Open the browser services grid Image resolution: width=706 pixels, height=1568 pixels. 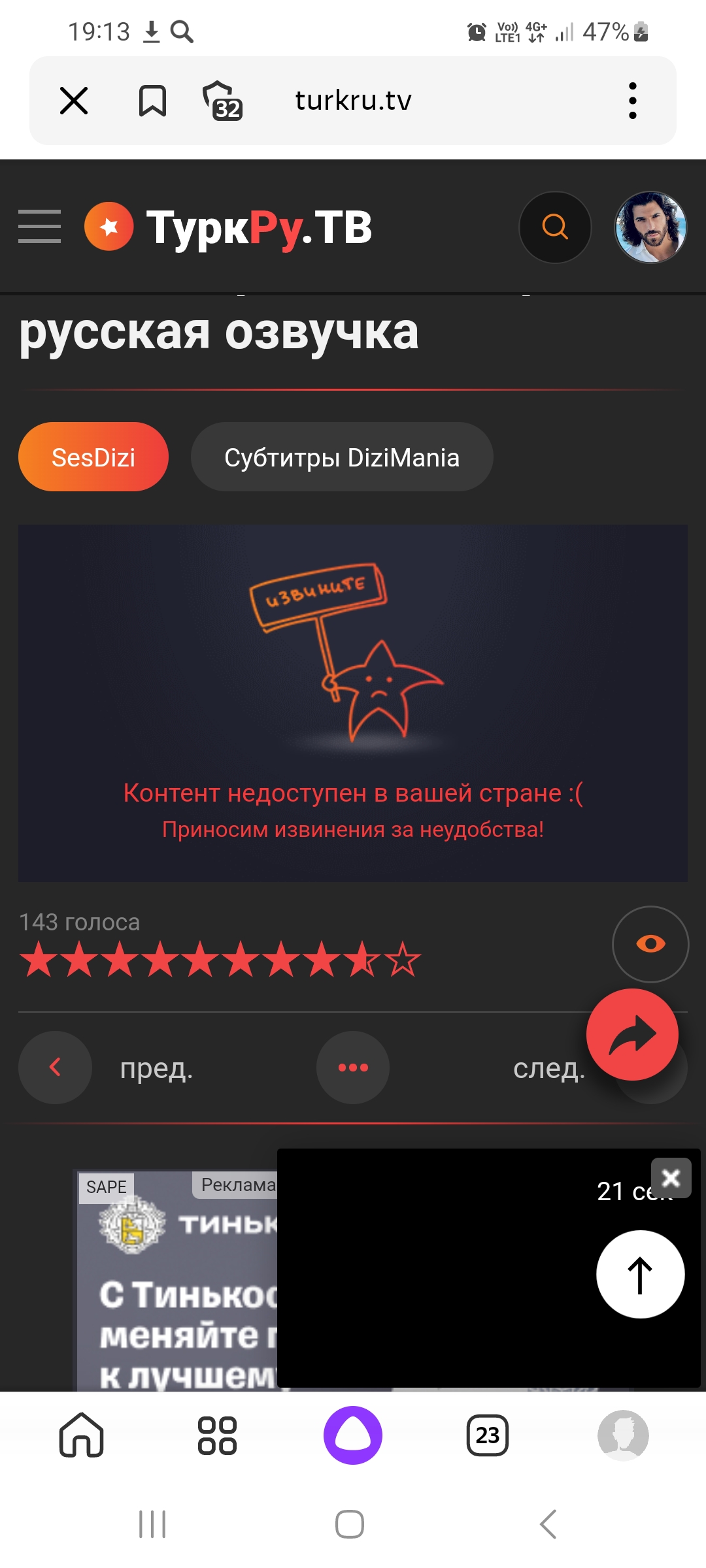[x=217, y=1435]
